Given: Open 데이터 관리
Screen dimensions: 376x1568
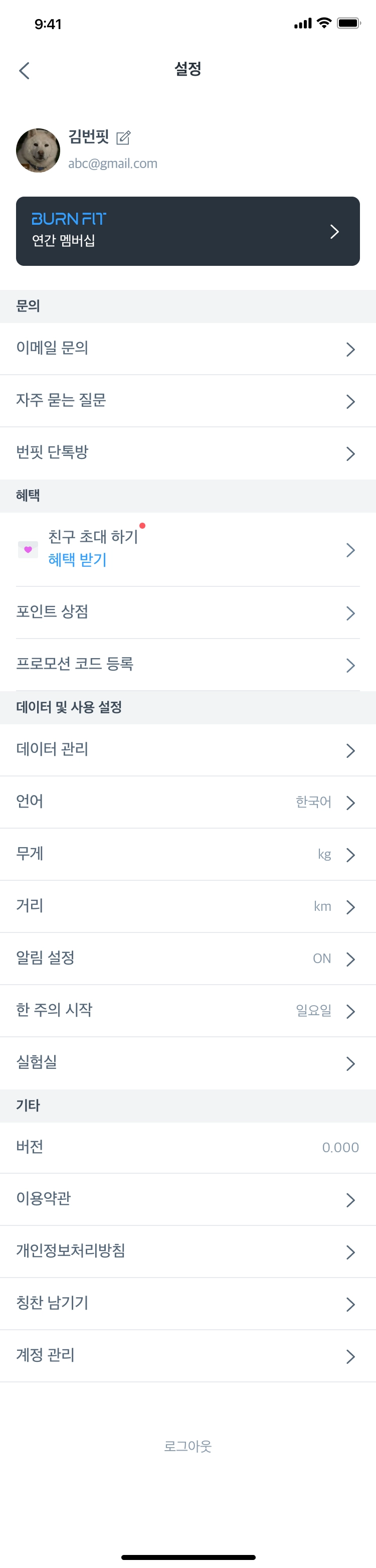Looking at the screenshot, I should point(187,750).
